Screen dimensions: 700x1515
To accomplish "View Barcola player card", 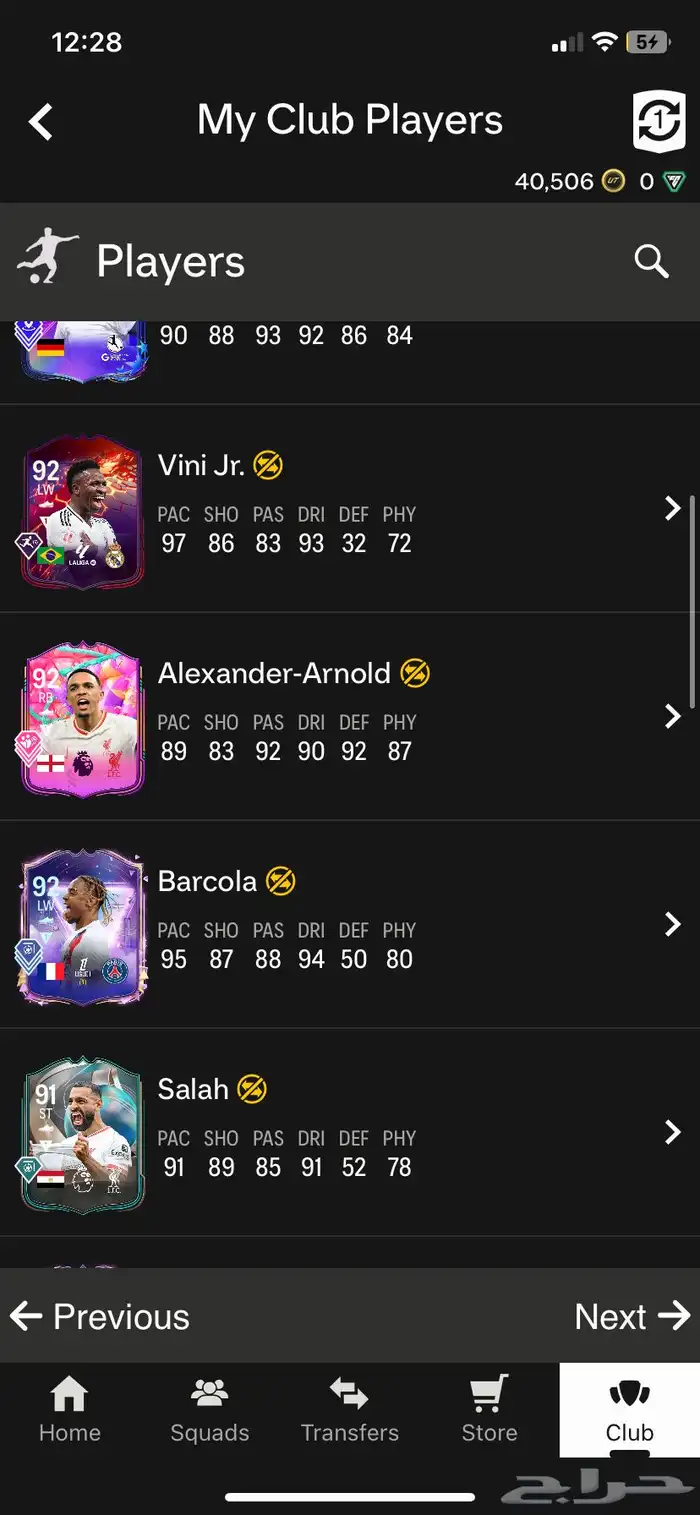I will click(x=84, y=925).
